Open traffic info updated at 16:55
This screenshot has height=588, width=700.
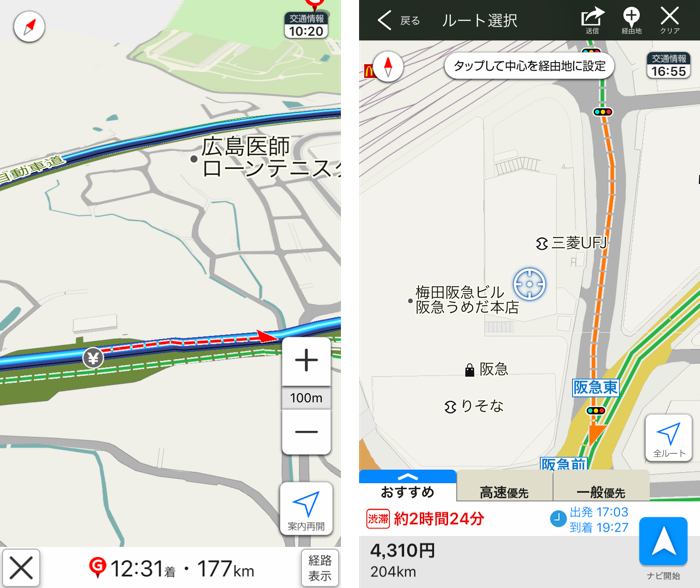click(x=669, y=65)
